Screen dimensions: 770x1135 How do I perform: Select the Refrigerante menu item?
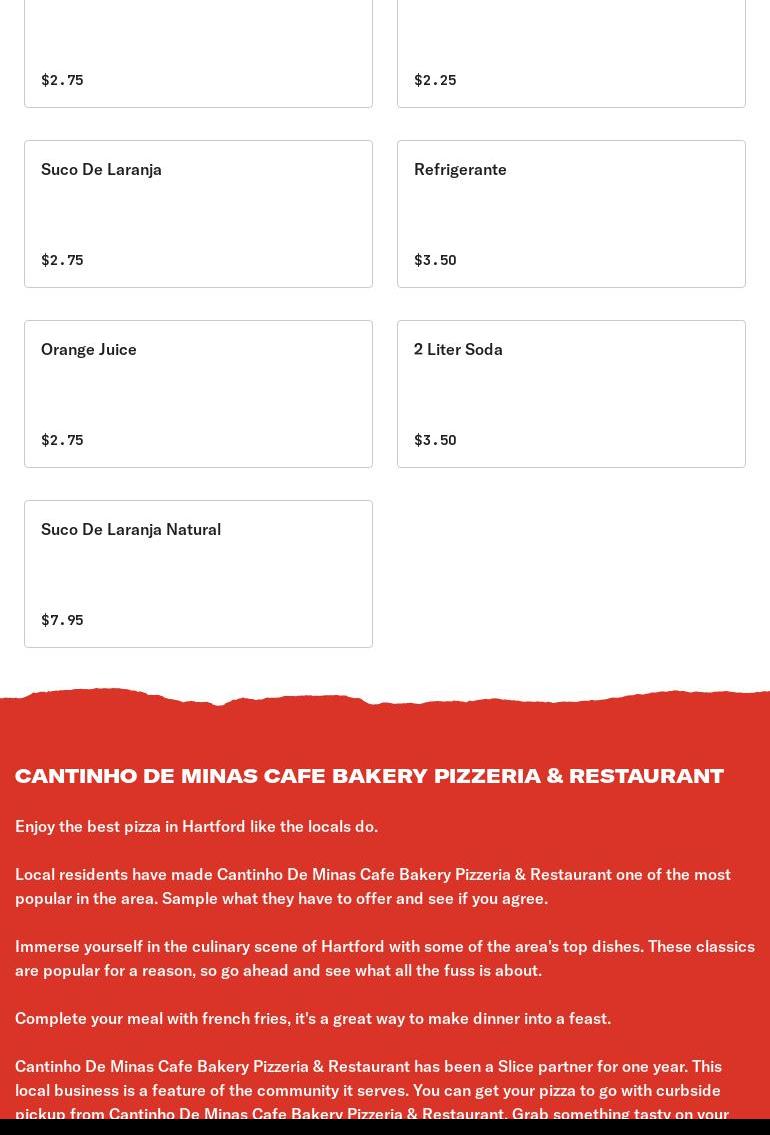(x=571, y=214)
